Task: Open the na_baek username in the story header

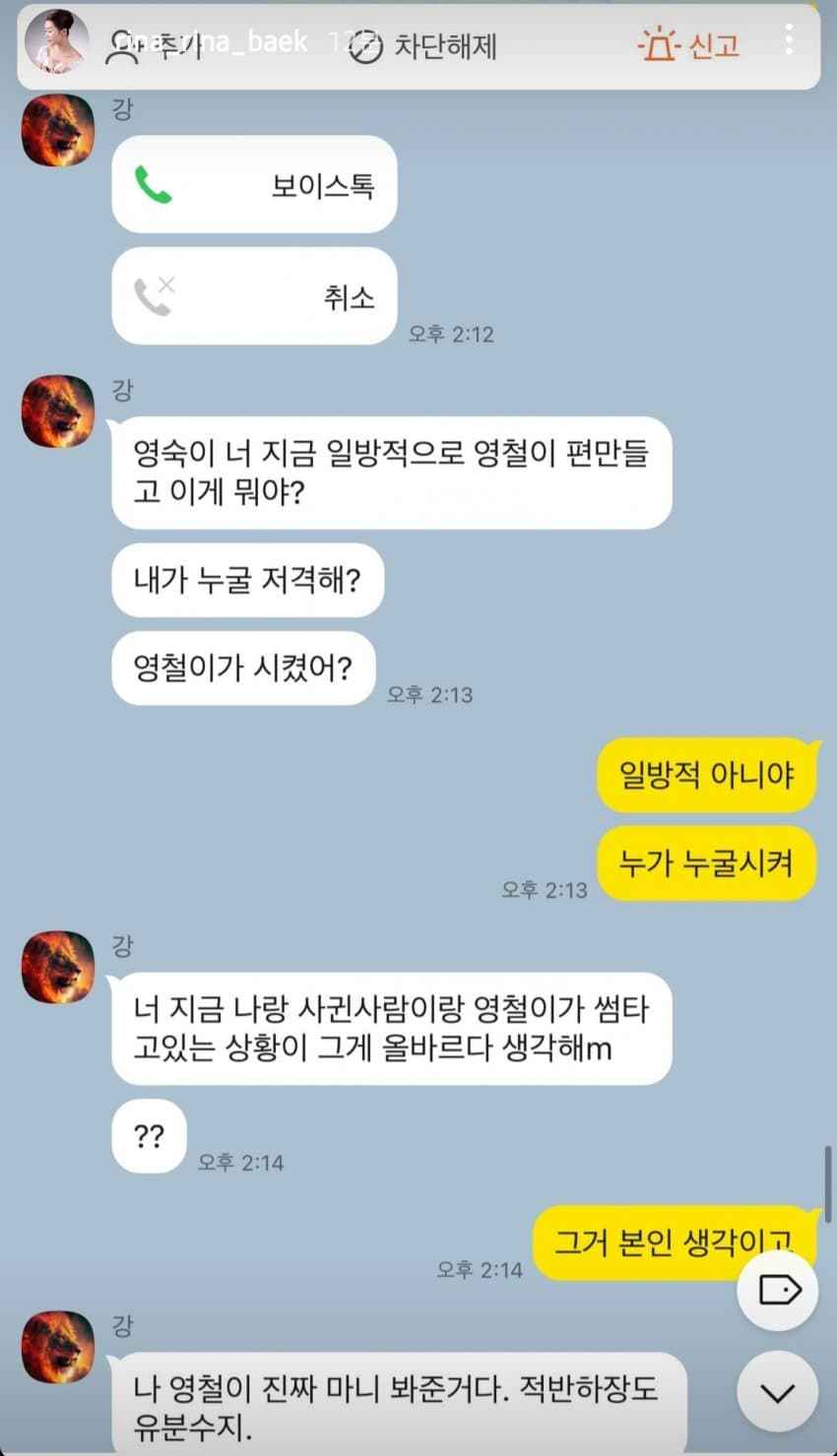Action: pos(212,41)
